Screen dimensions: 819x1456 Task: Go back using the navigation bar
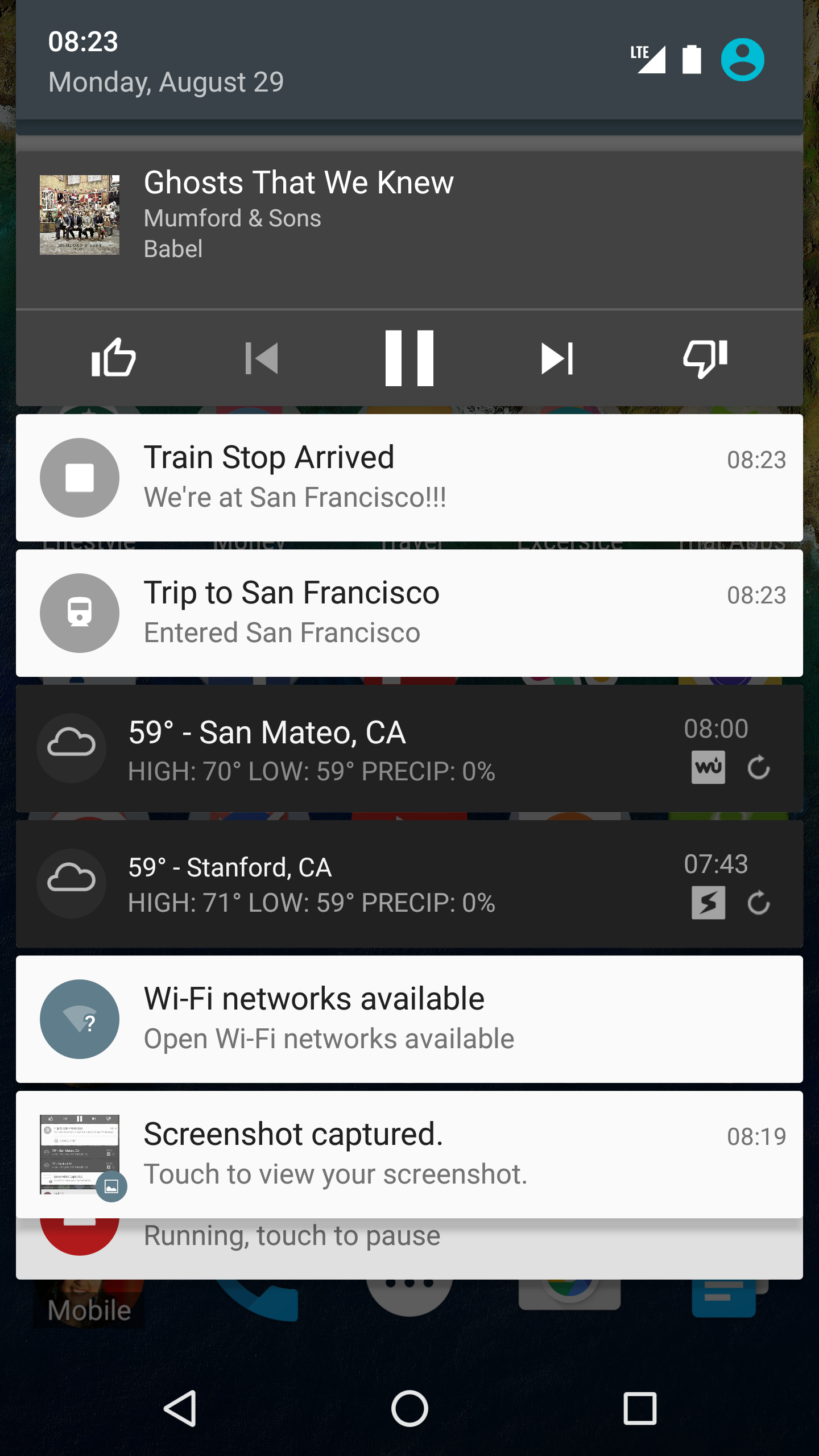(x=180, y=1408)
